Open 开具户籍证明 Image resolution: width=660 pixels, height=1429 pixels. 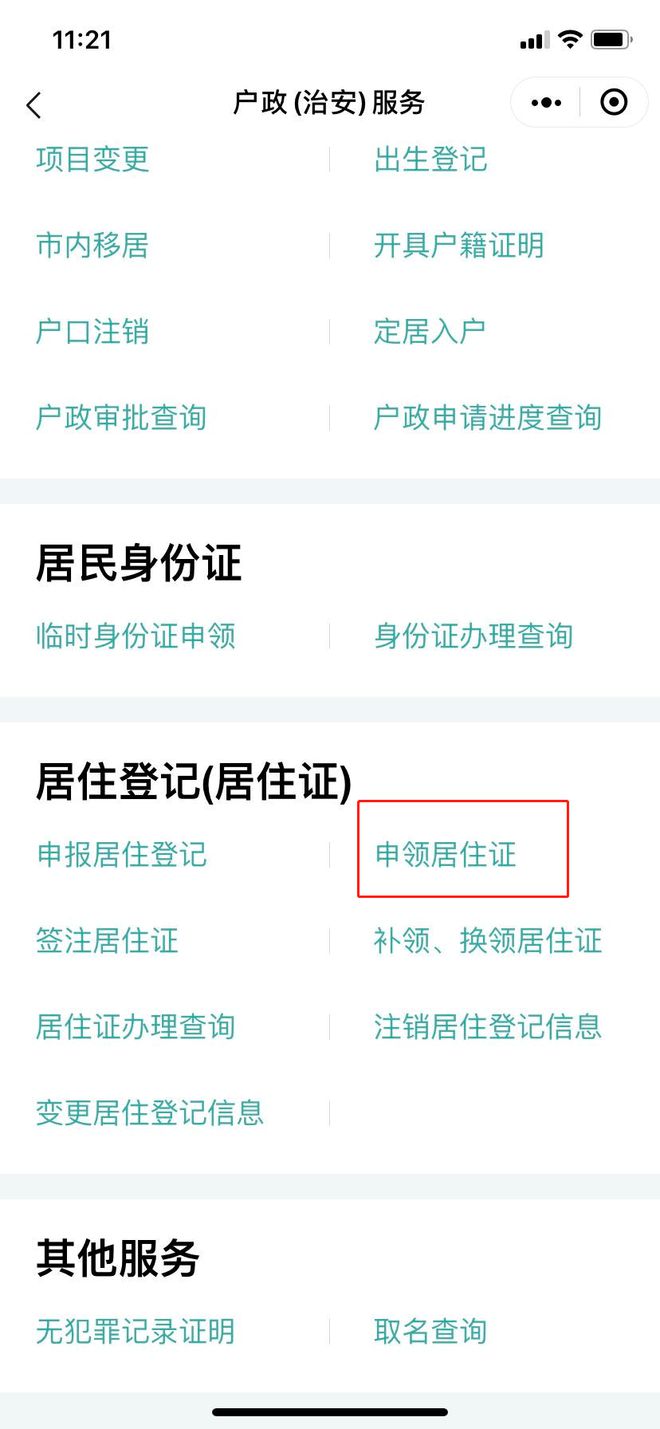[x=459, y=245]
